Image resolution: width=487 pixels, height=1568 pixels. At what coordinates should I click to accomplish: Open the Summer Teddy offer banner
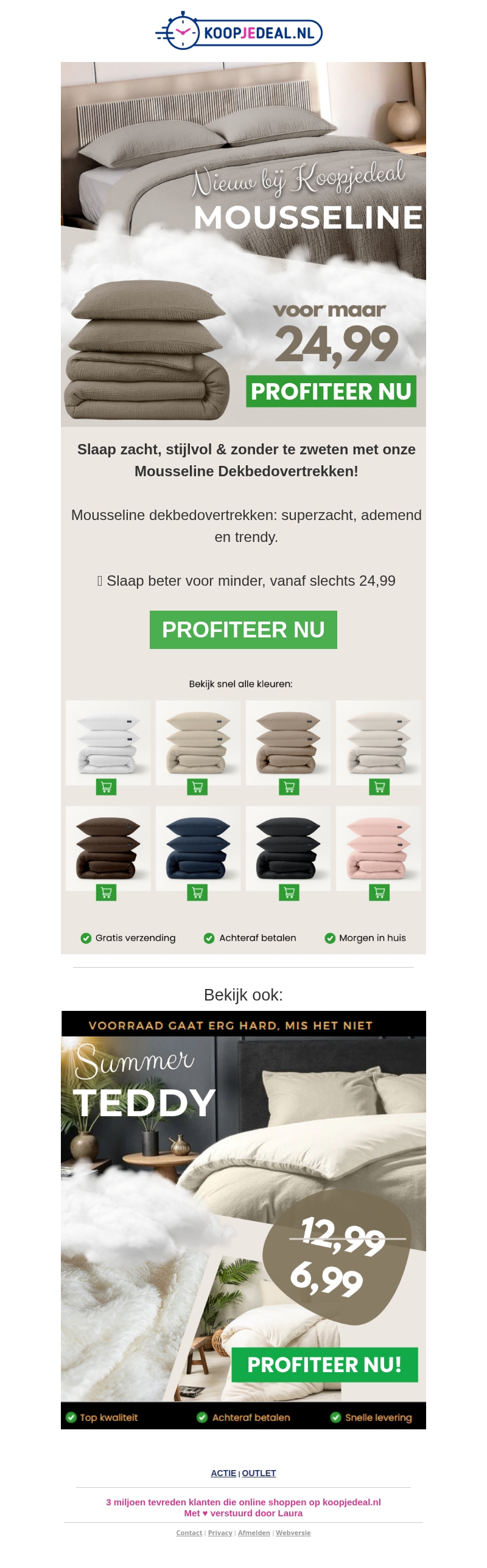(243, 1218)
